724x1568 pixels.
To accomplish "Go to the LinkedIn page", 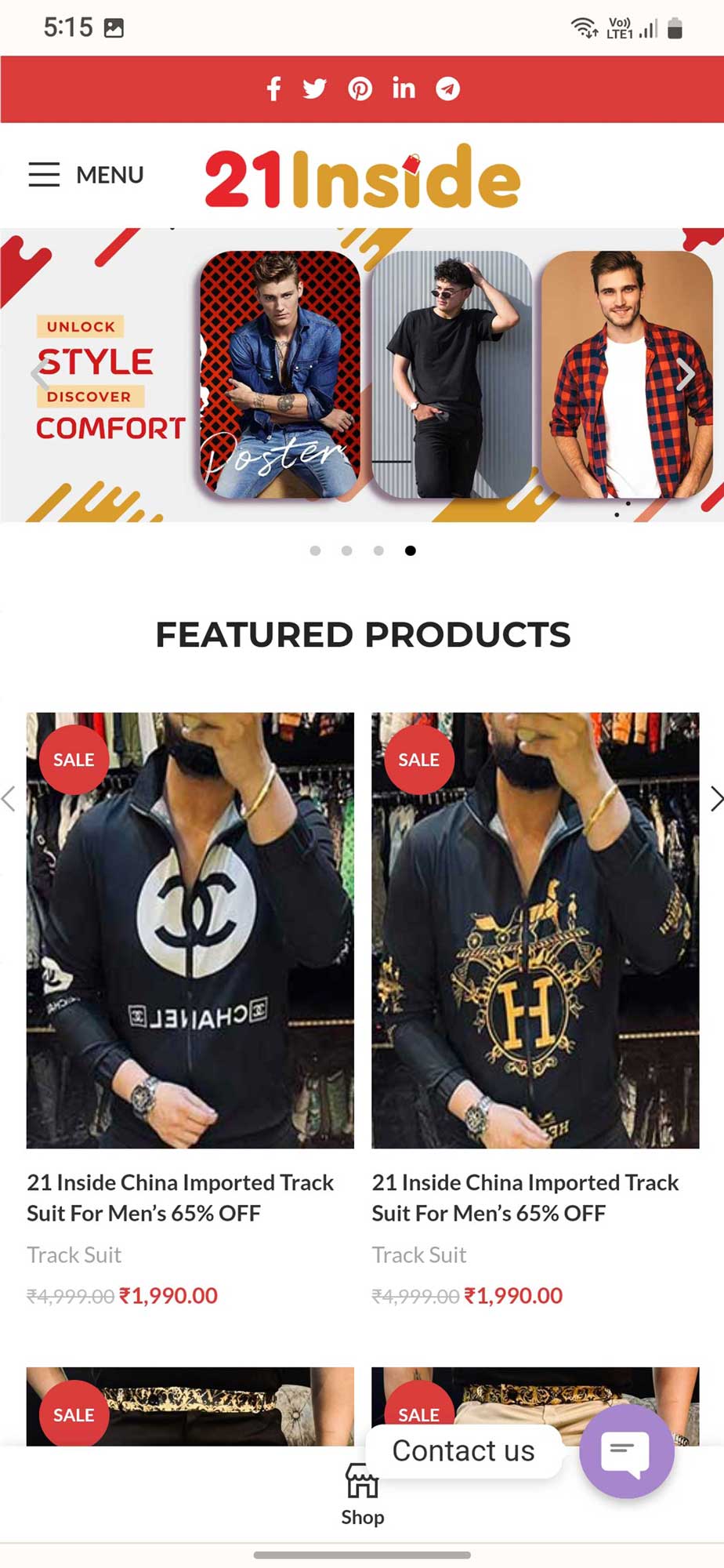I will (x=404, y=89).
